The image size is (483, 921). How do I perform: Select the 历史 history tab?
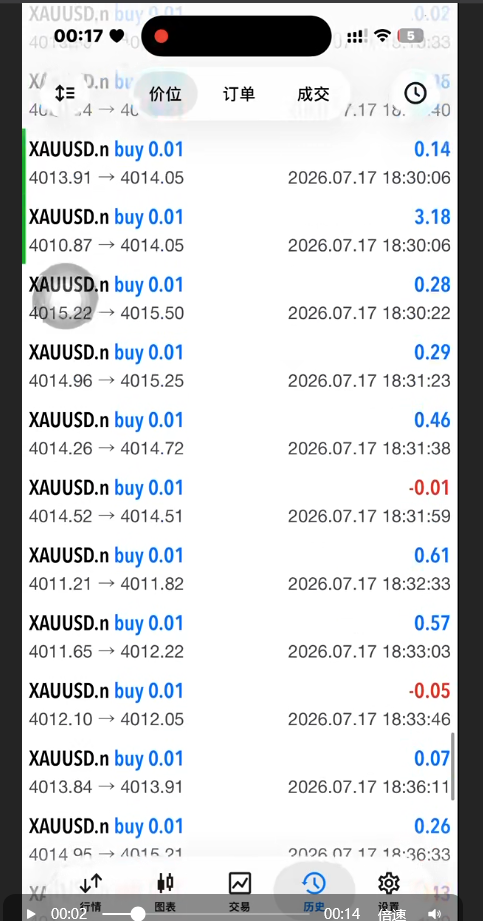point(314,891)
